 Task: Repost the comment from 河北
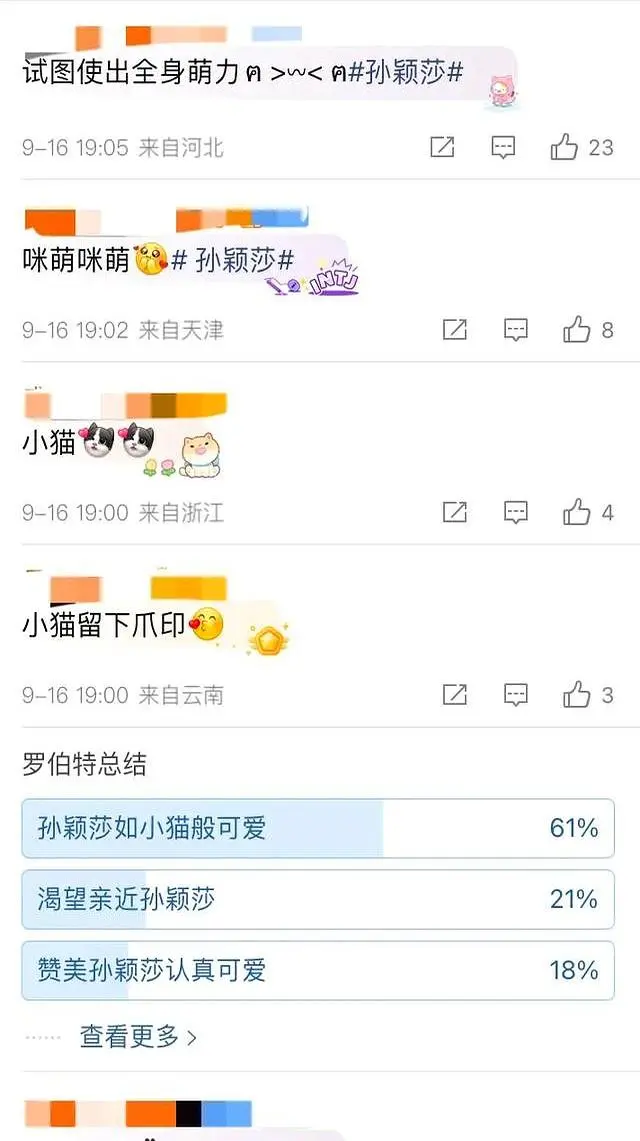click(x=442, y=148)
